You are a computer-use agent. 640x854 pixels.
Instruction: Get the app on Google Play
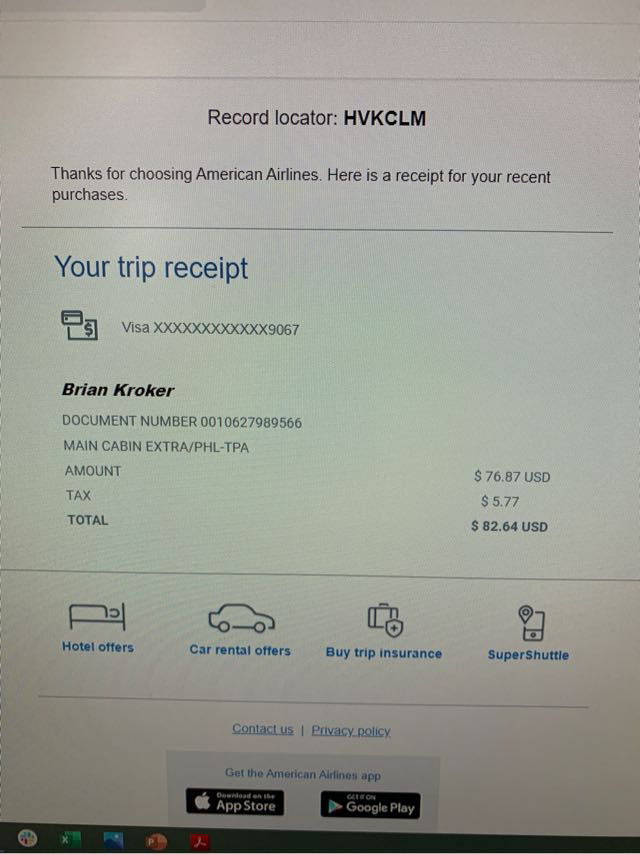tap(370, 806)
